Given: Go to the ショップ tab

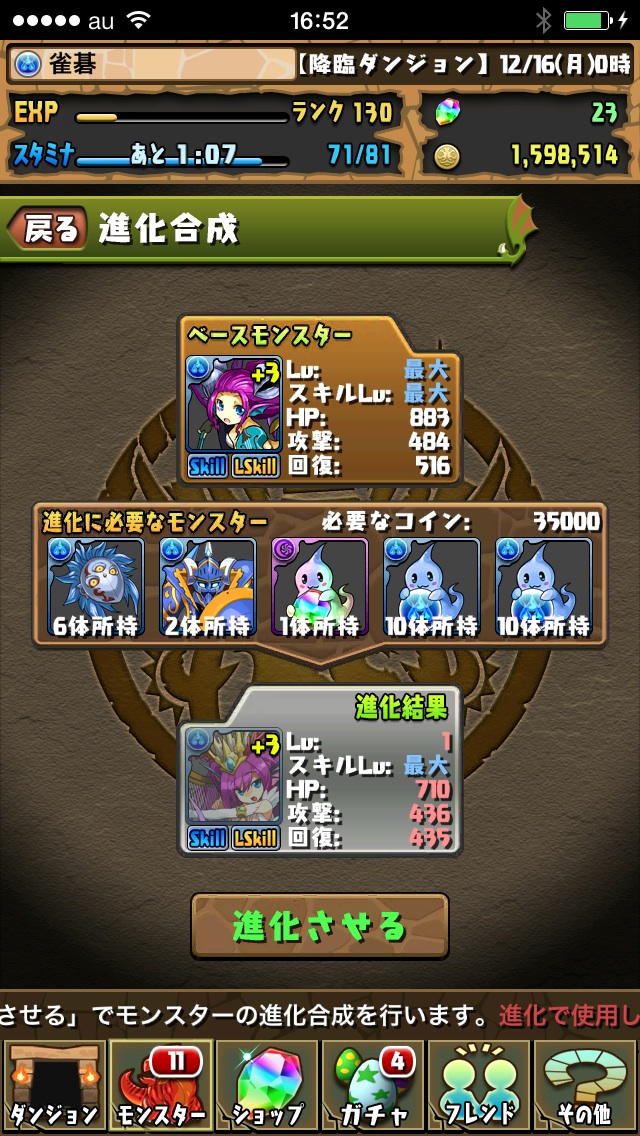Looking at the screenshot, I should 266,1086.
